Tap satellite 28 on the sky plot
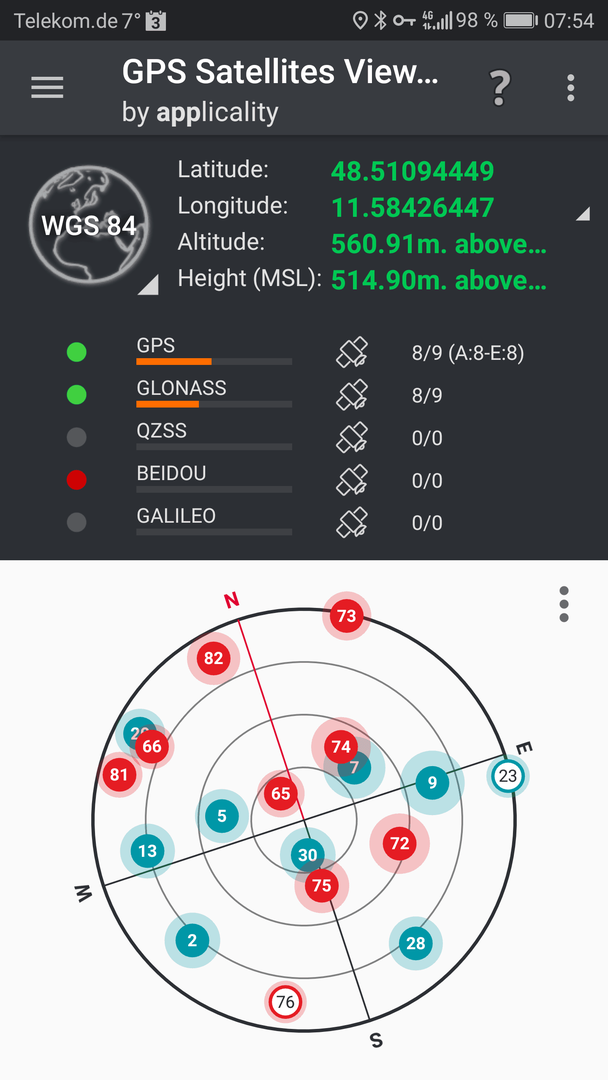 pos(415,943)
